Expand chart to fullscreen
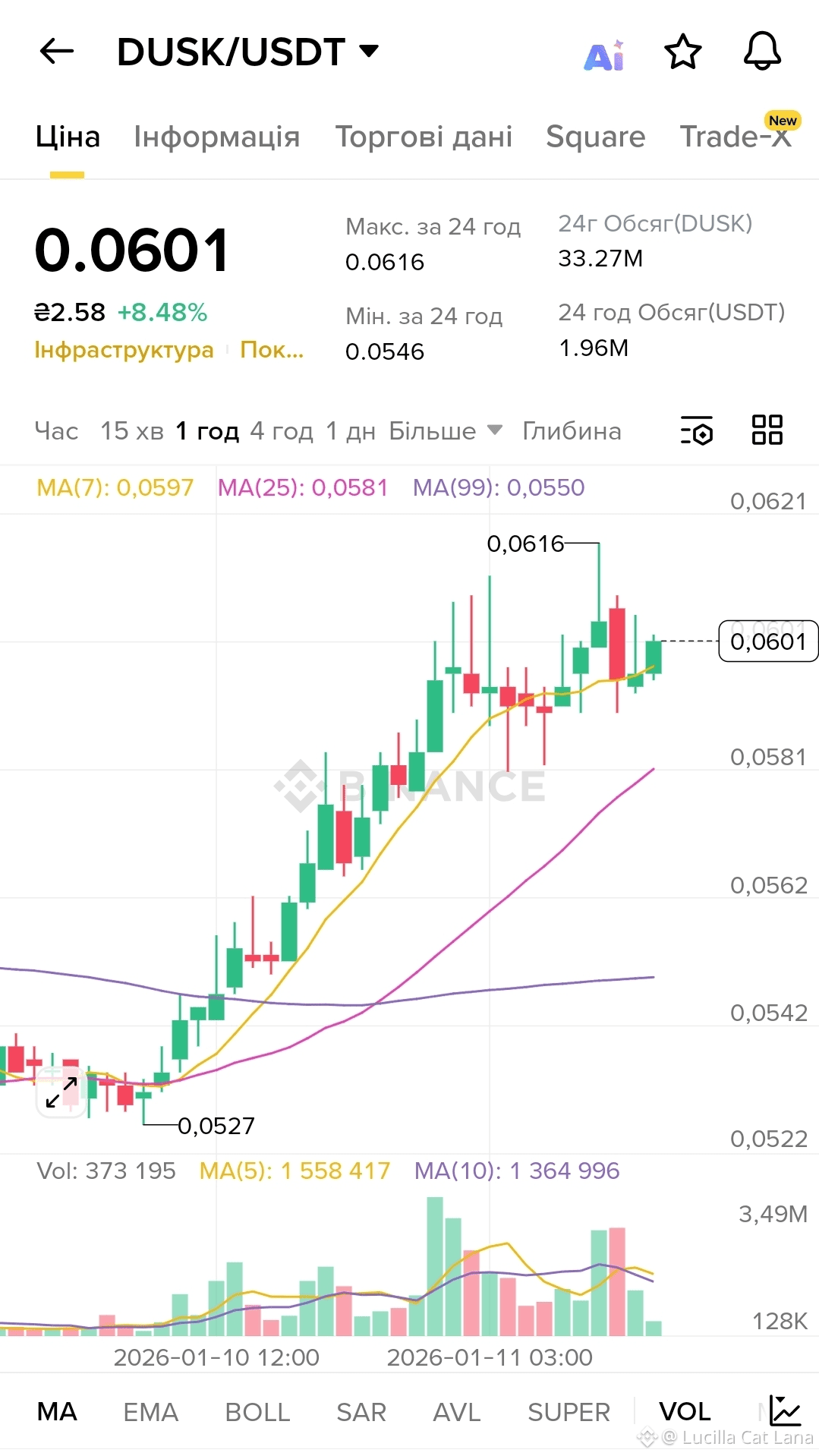This screenshot has height=1456, width=819. tap(61, 1092)
